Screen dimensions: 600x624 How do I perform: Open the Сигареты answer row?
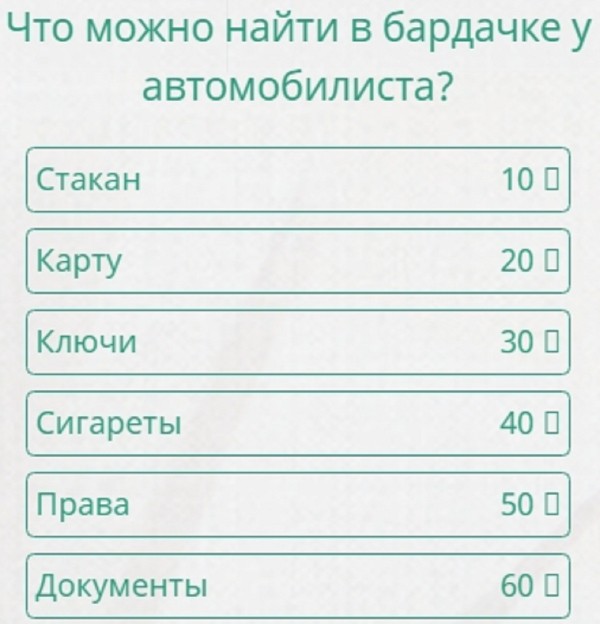(298, 423)
